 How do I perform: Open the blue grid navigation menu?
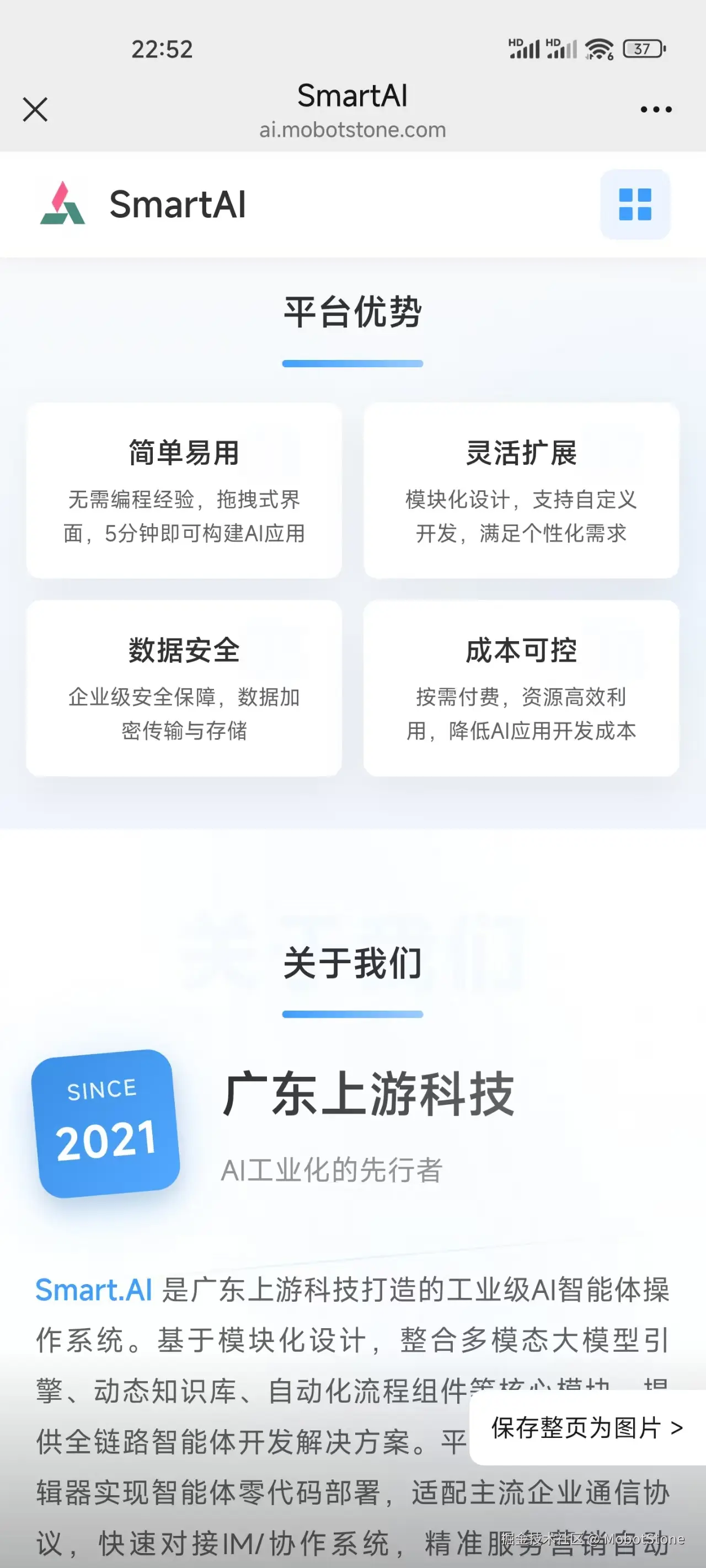coord(634,205)
